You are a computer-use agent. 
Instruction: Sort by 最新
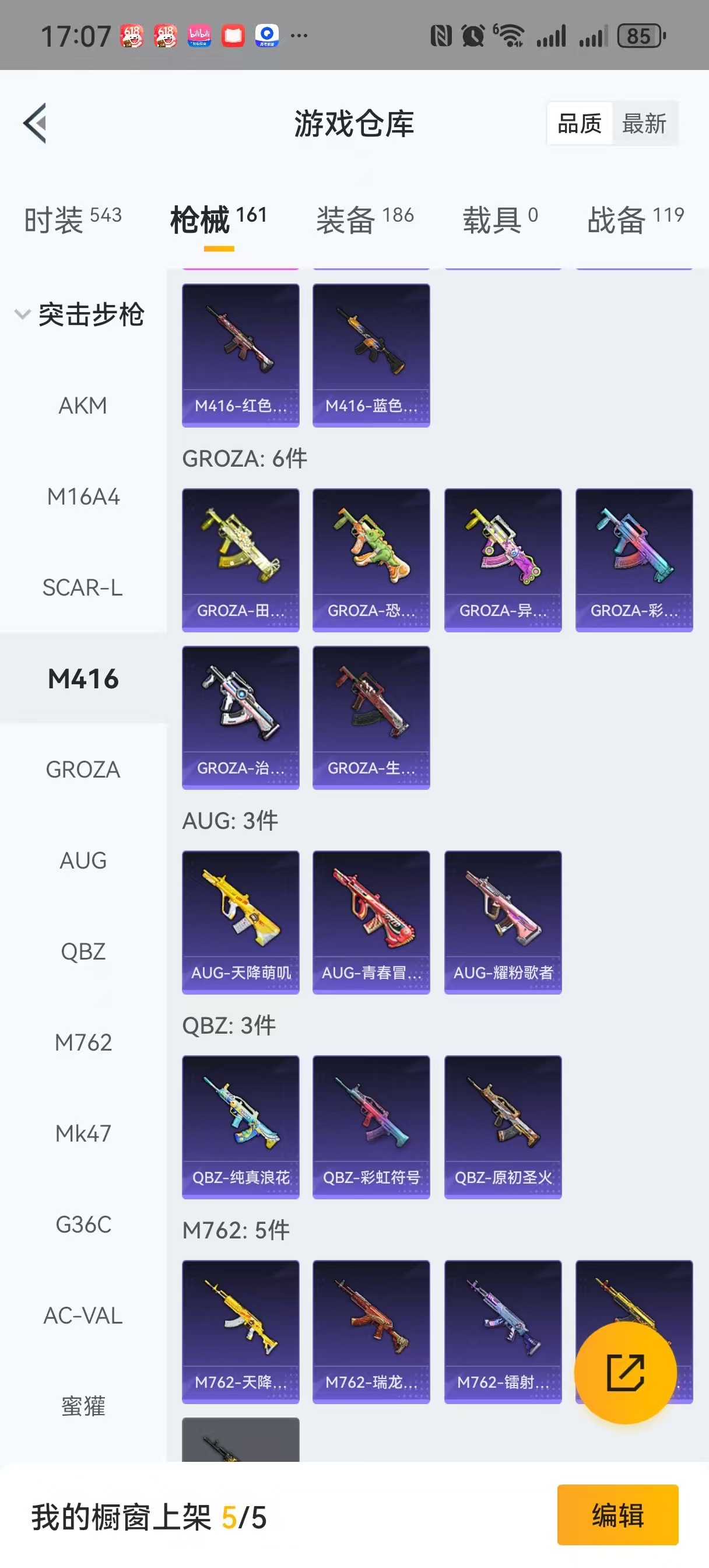[x=644, y=124]
